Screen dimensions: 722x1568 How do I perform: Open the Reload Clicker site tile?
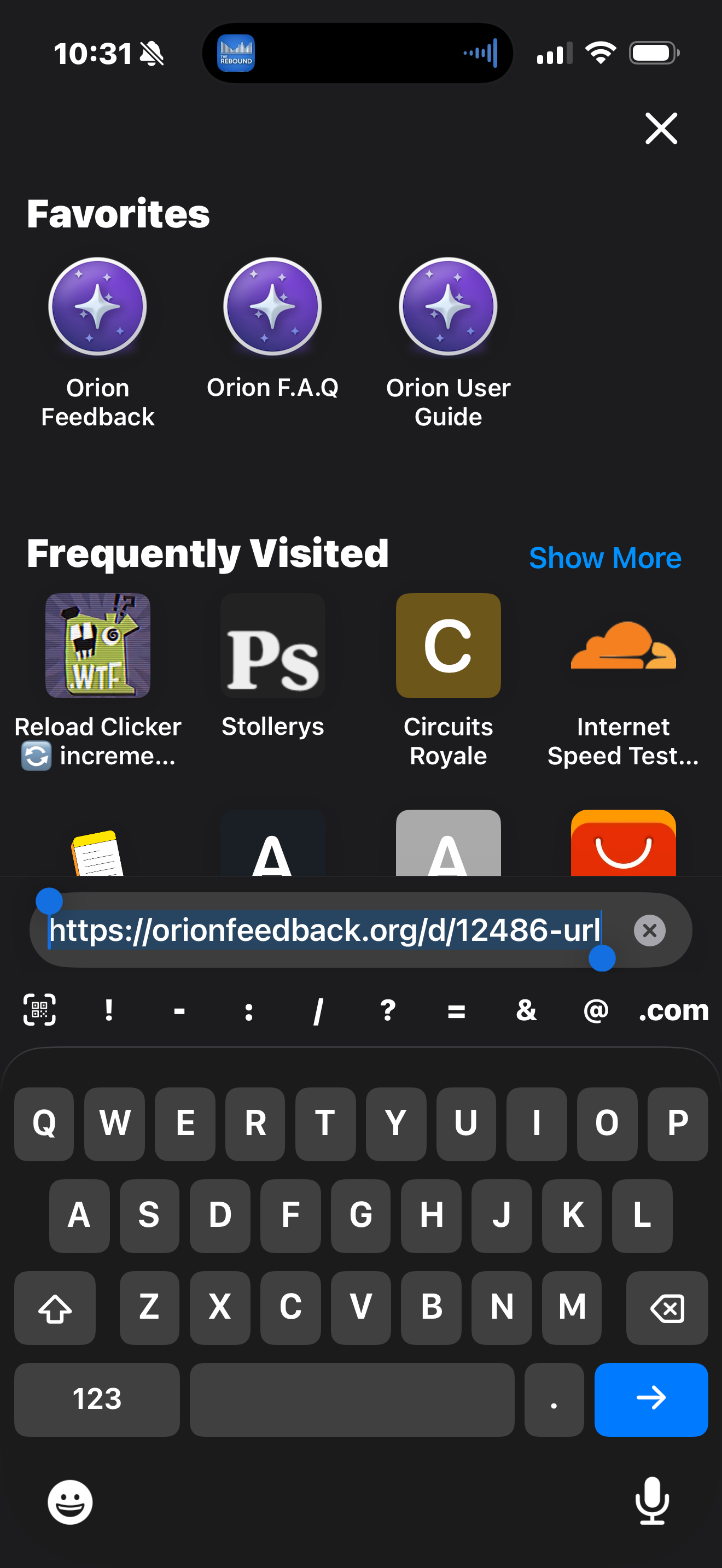click(97, 646)
